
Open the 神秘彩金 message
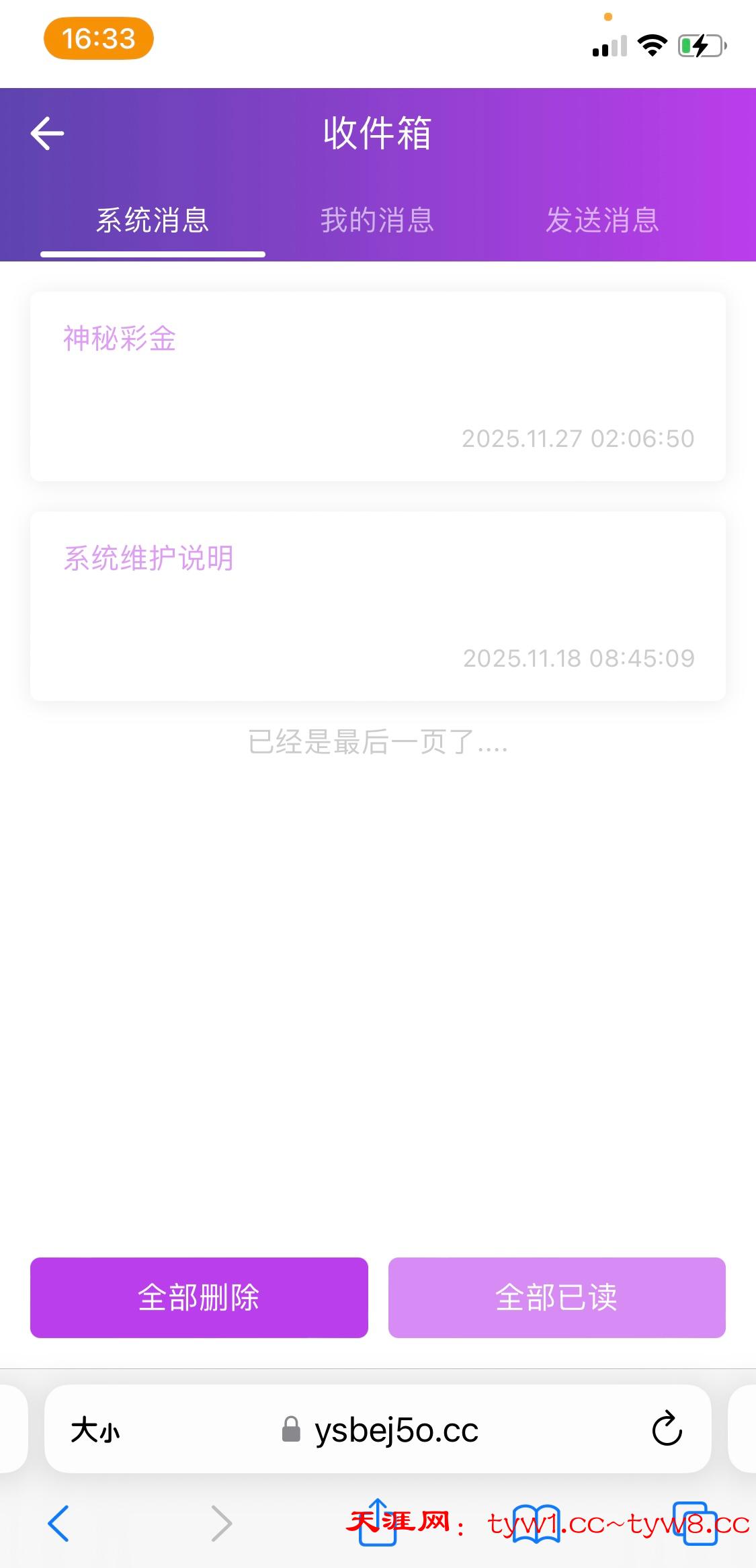tap(378, 386)
